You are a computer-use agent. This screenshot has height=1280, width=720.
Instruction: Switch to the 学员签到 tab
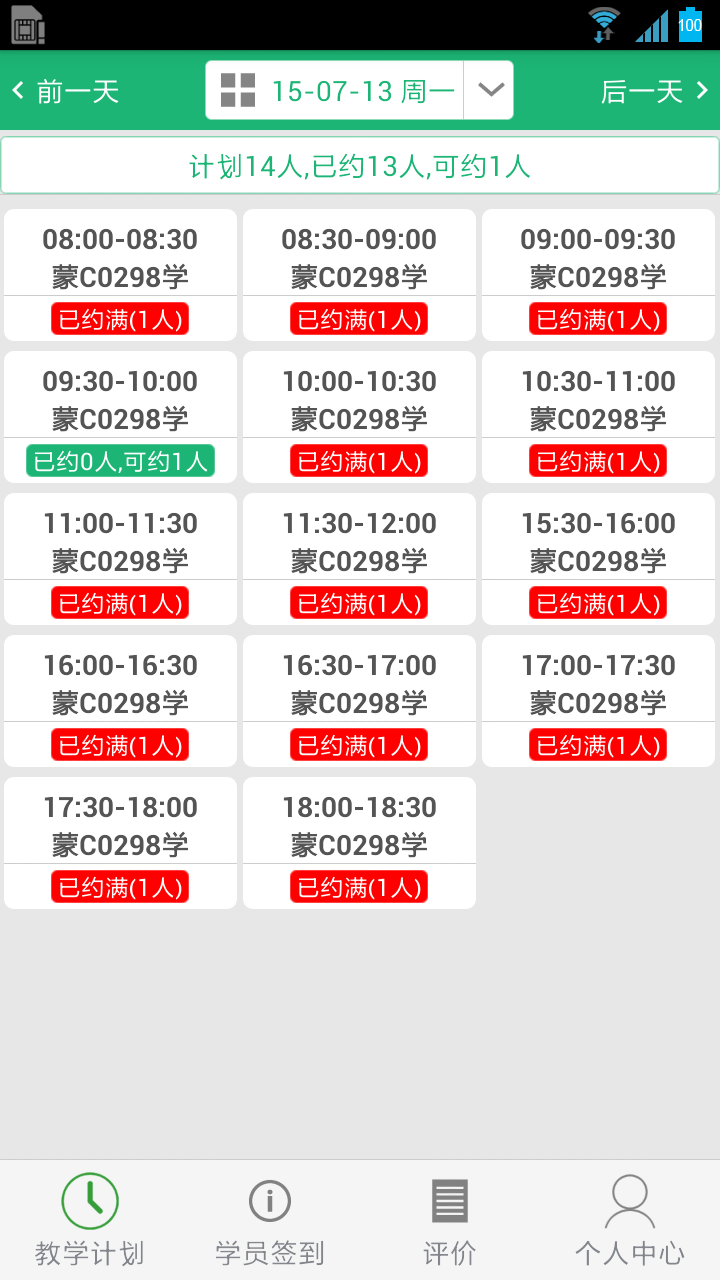270,1220
